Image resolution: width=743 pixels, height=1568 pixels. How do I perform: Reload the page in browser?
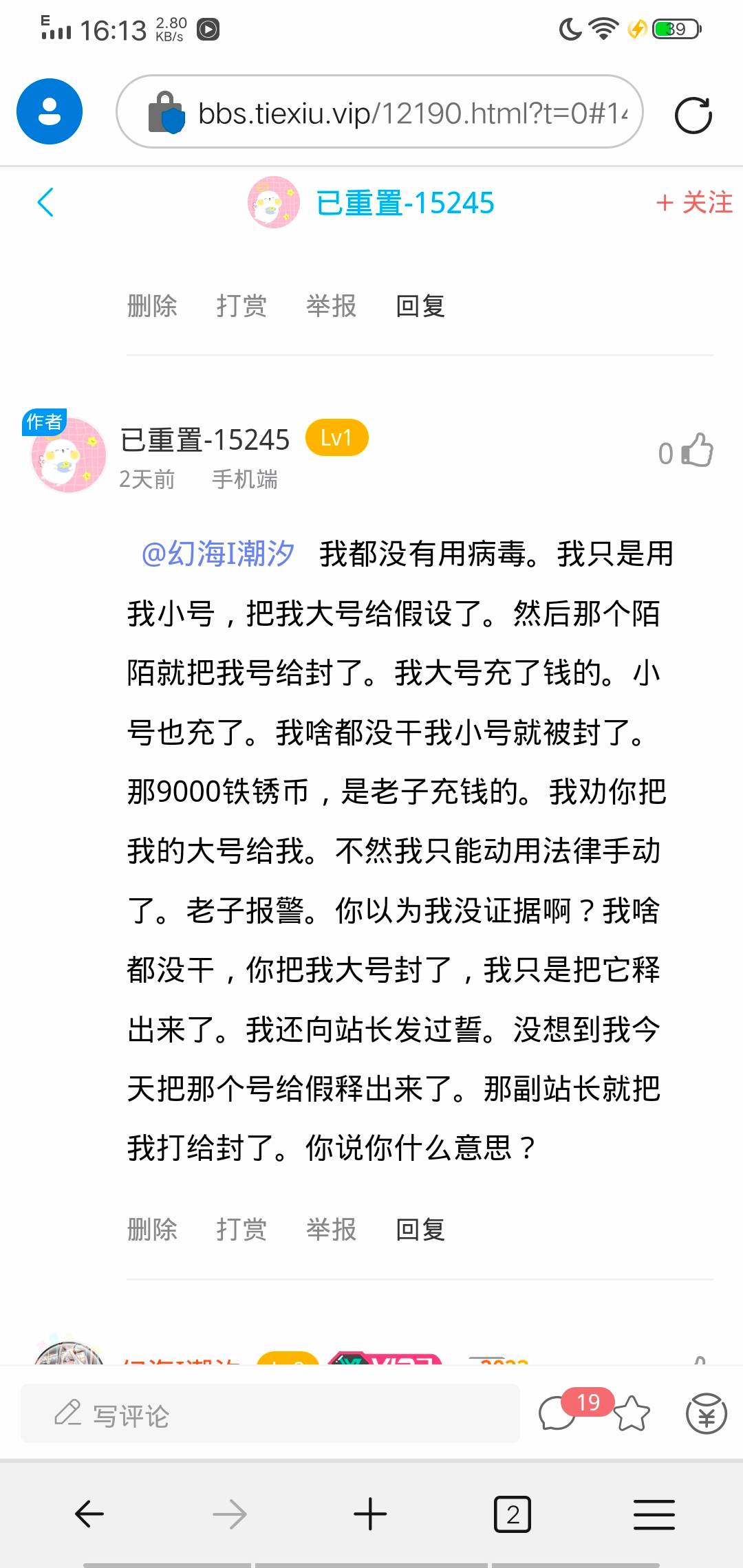[693, 115]
